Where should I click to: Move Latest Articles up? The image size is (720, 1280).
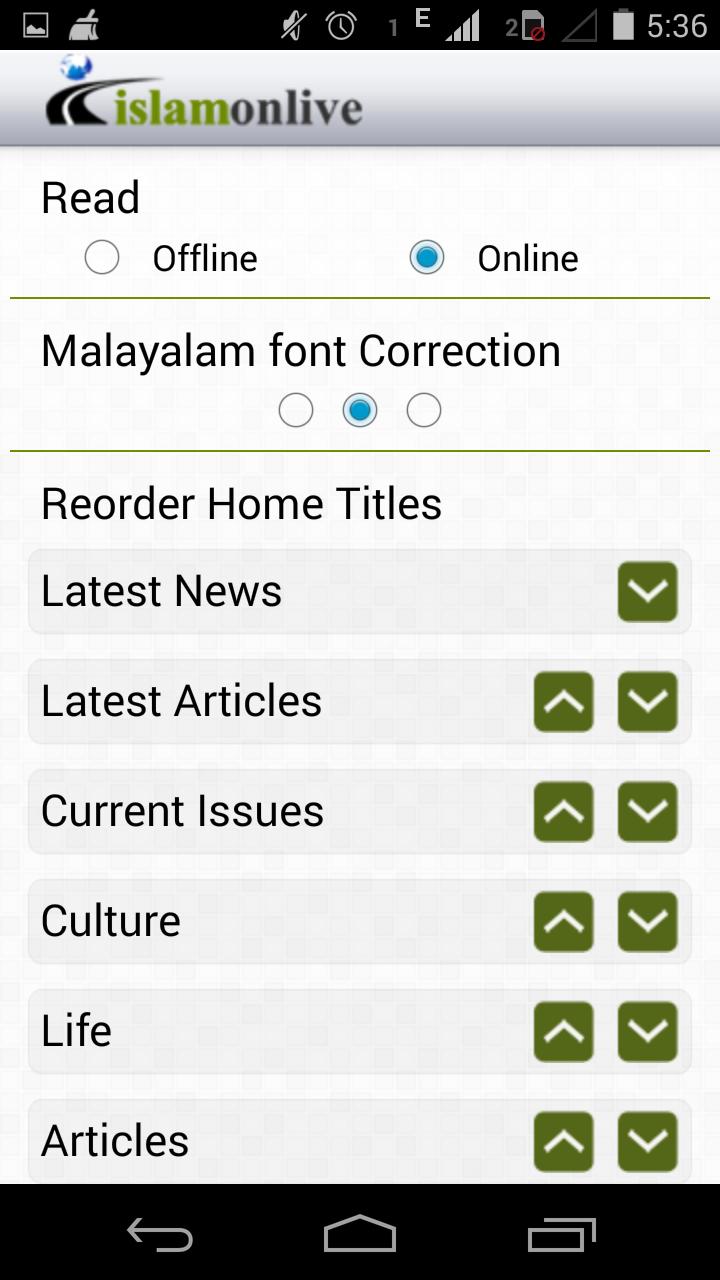pos(563,701)
